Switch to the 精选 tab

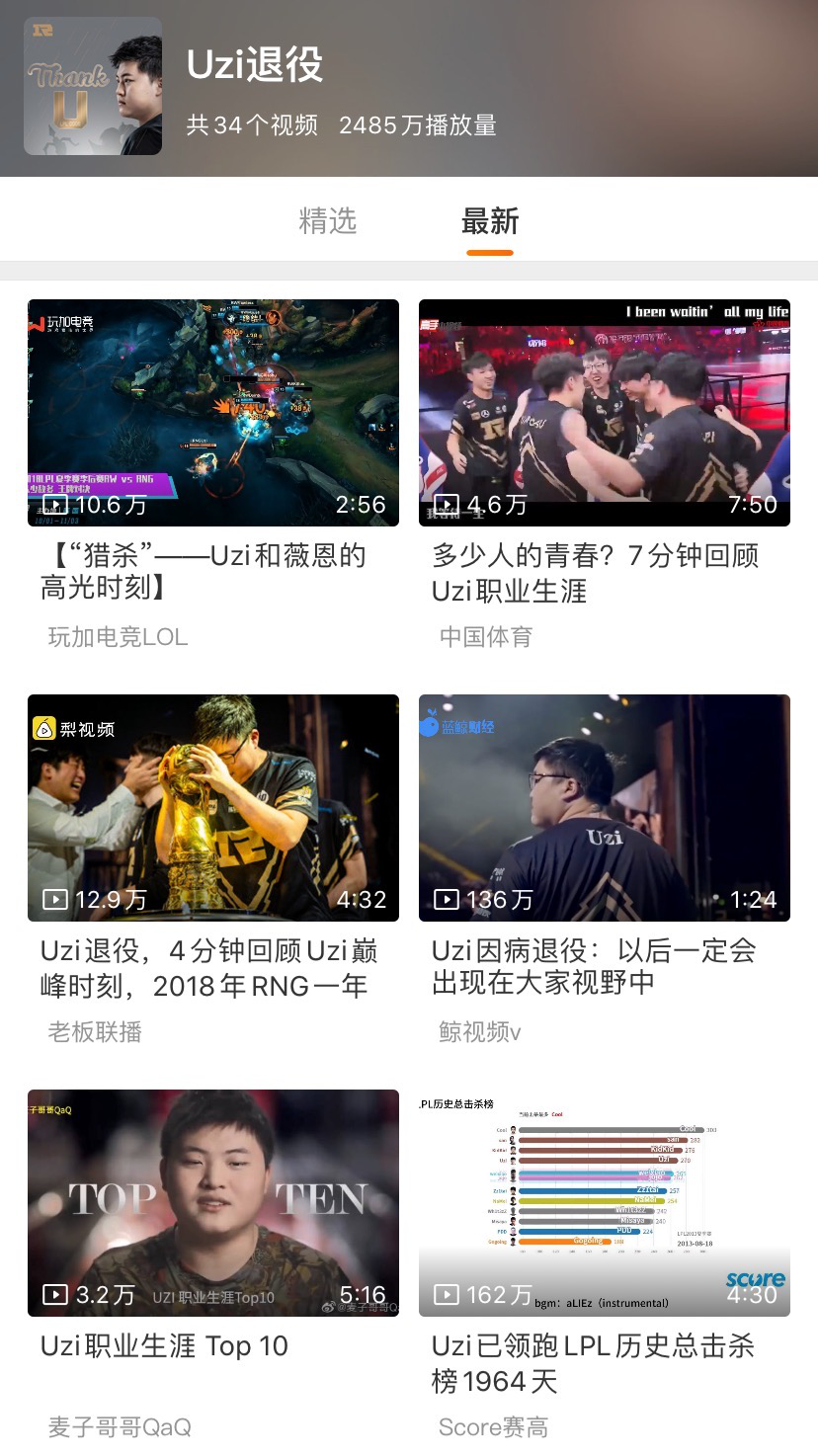[327, 220]
